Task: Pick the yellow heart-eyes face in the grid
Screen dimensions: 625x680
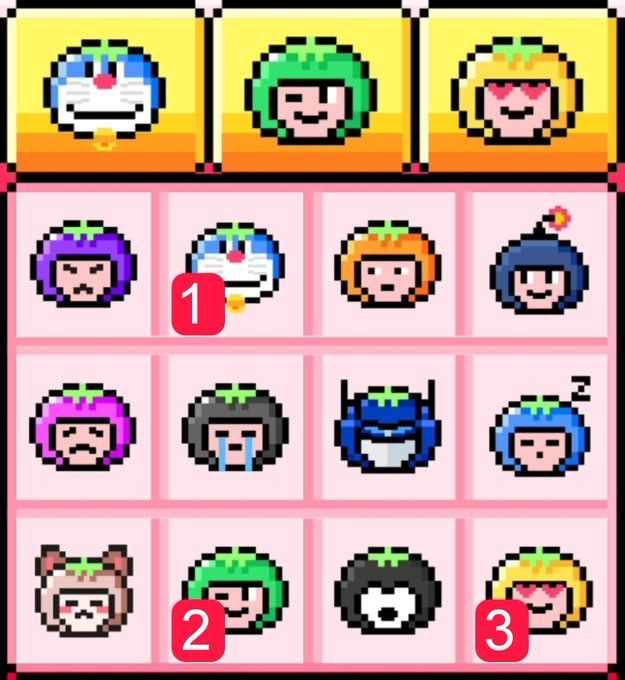Action: (x=541, y=590)
